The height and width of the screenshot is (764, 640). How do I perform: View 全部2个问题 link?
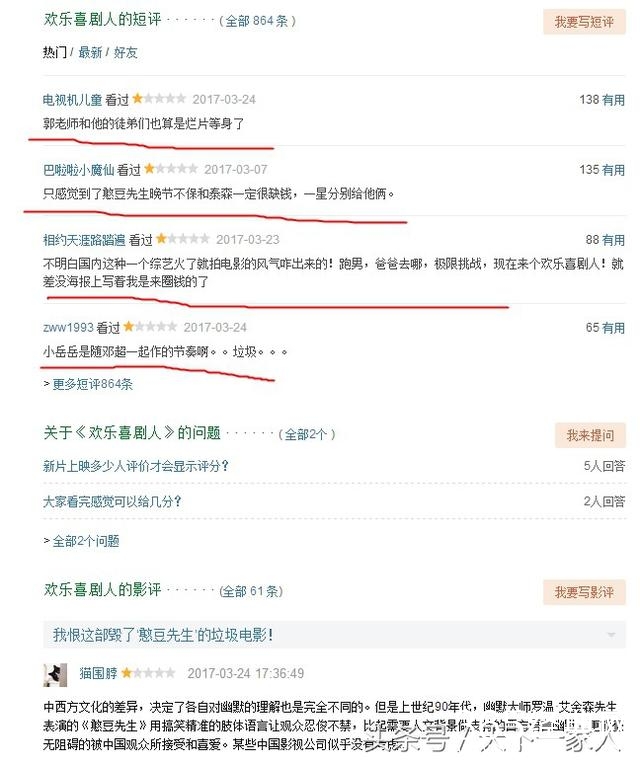pos(85,541)
